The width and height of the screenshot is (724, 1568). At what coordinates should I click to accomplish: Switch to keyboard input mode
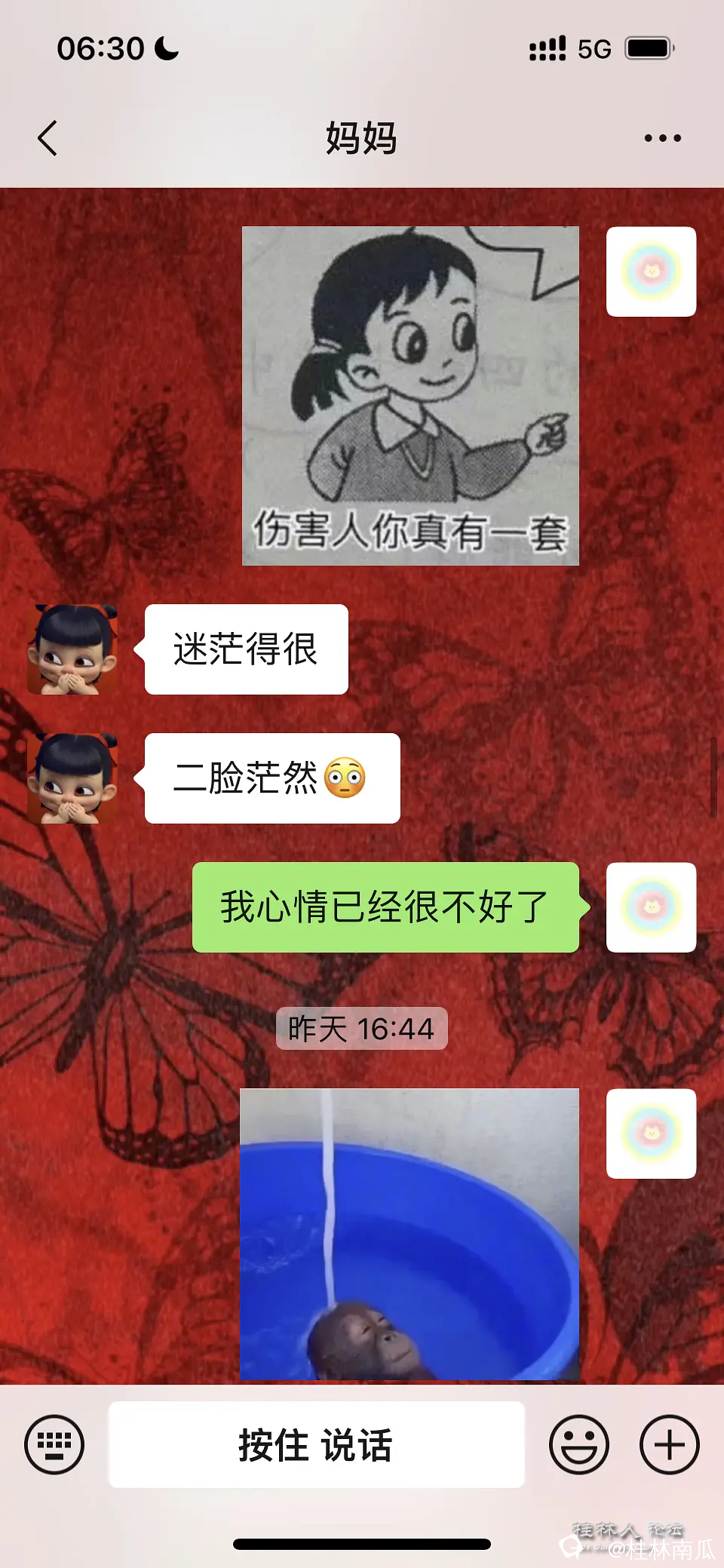pos(55,1445)
